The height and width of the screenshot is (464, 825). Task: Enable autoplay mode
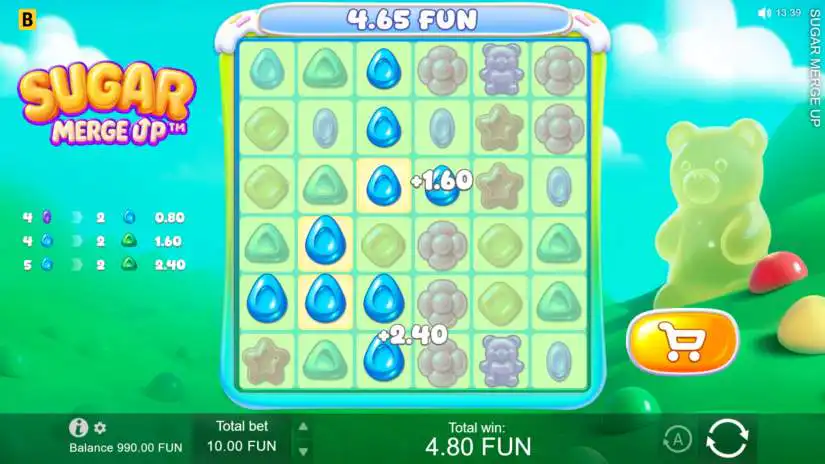677,438
